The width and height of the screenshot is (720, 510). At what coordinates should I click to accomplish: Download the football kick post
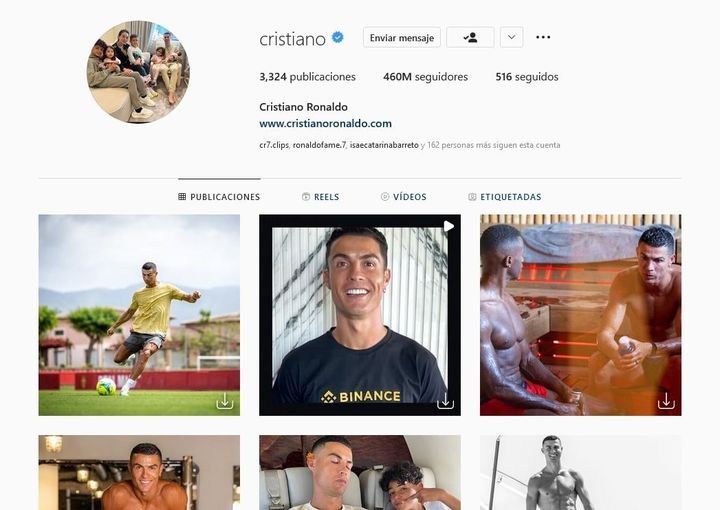pos(225,401)
